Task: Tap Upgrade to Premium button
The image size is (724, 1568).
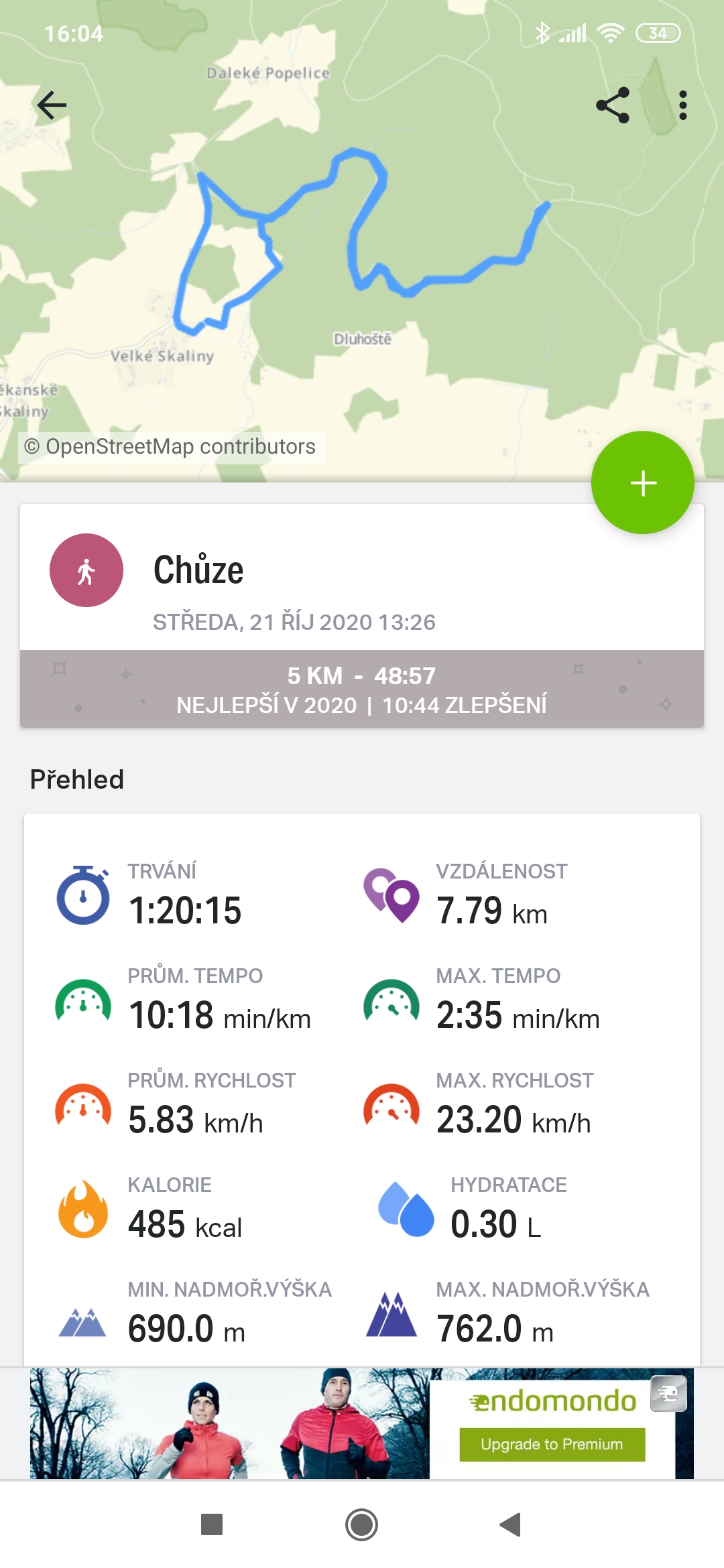Action: pyautogui.click(x=552, y=1444)
